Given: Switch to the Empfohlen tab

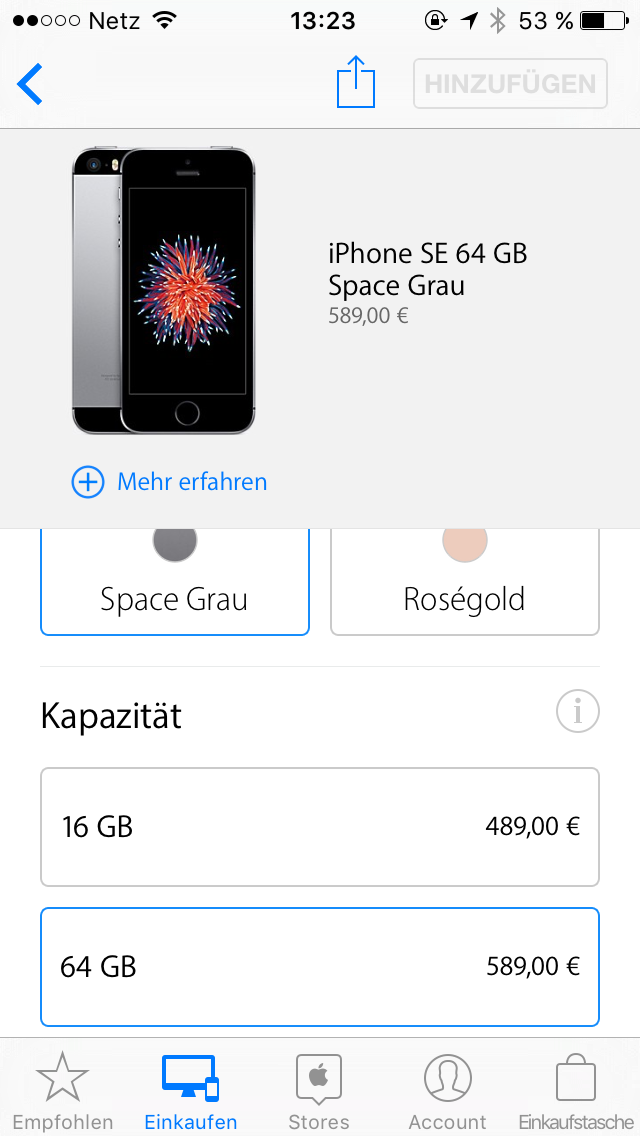Looking at the screenshot, I should pos(63,1092).
